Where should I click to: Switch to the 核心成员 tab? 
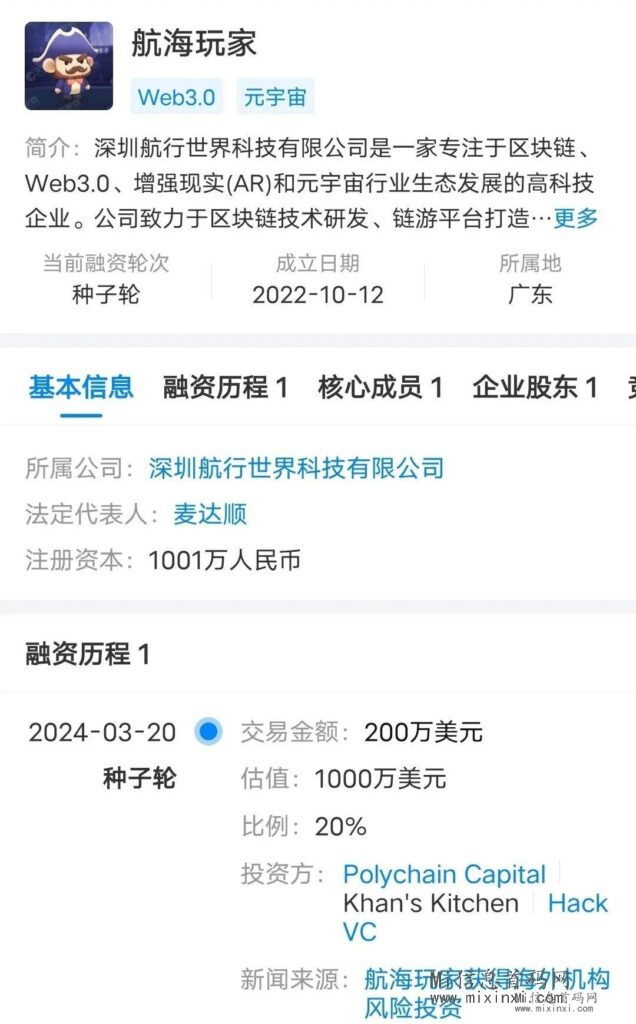pos(380,388)
